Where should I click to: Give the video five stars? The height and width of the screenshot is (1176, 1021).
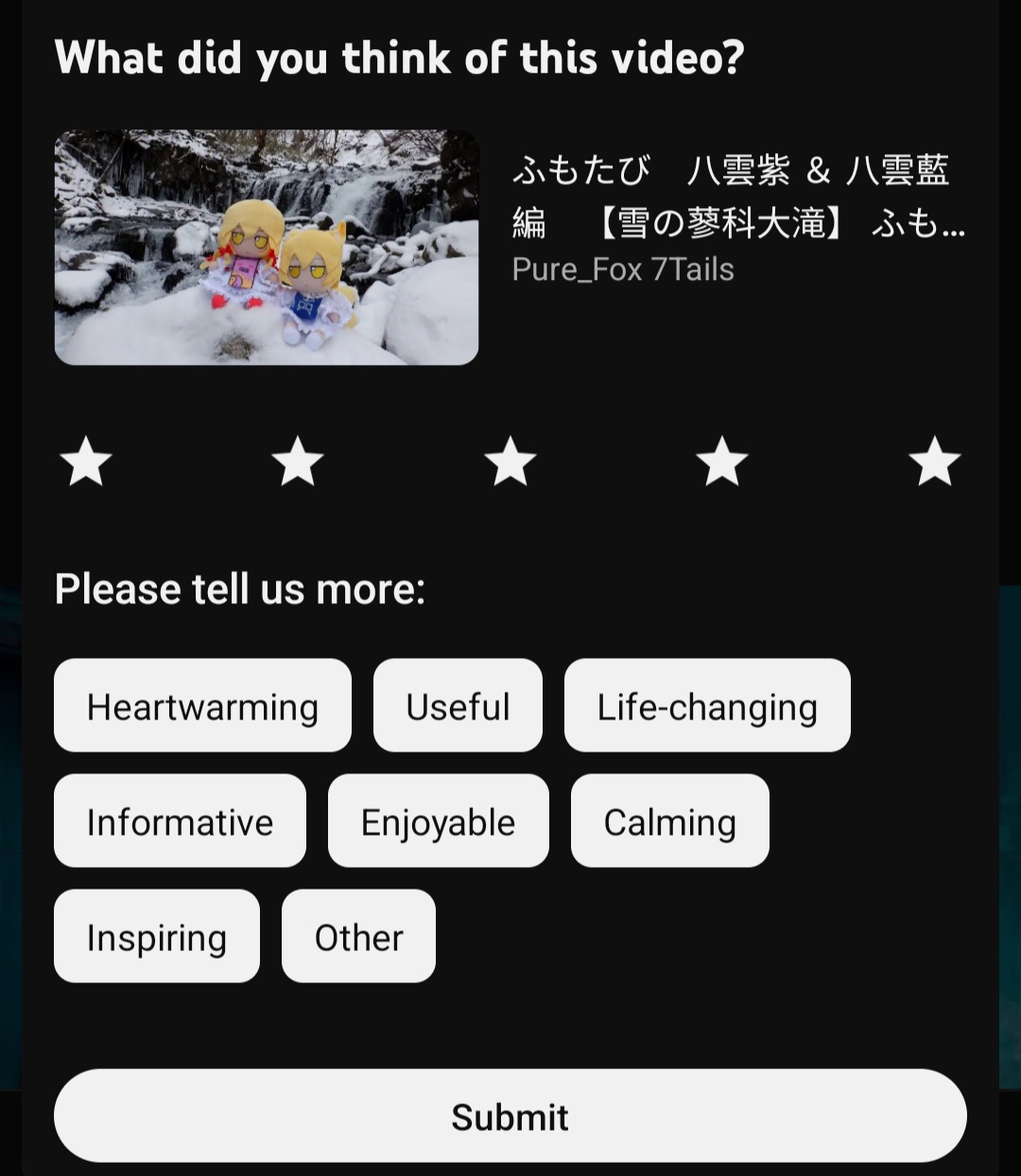pyautogui.click(x=934, y=461)
